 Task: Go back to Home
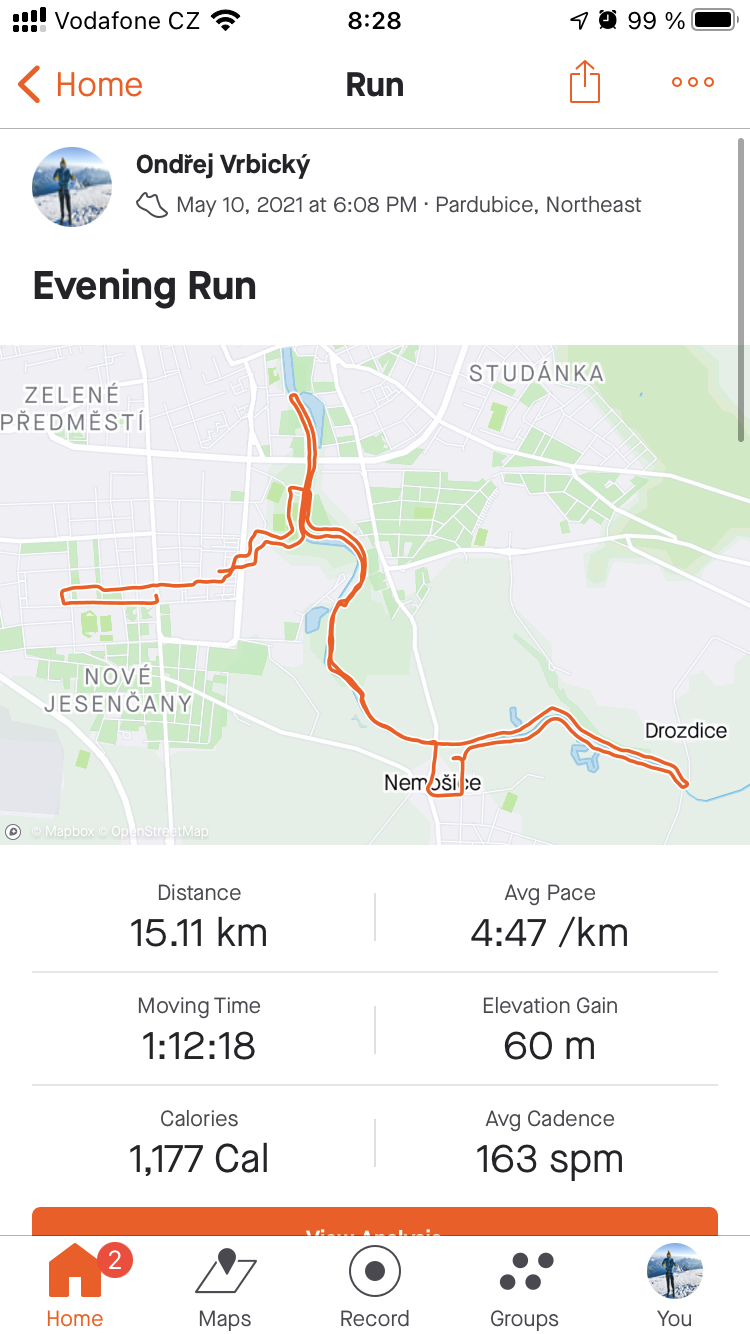[x=80, y=85]
